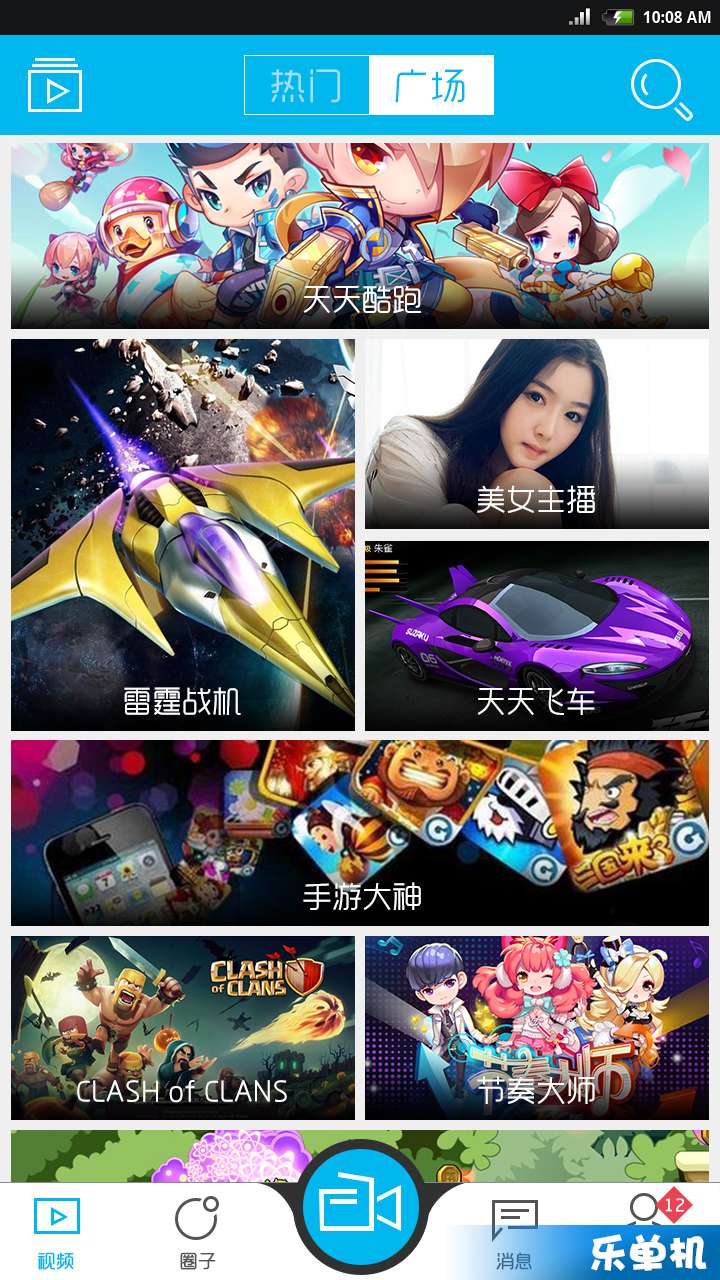Screen dimensions: 720x1280
Task: Open the 消息 tab
Action: click(x=514, y=1232)
